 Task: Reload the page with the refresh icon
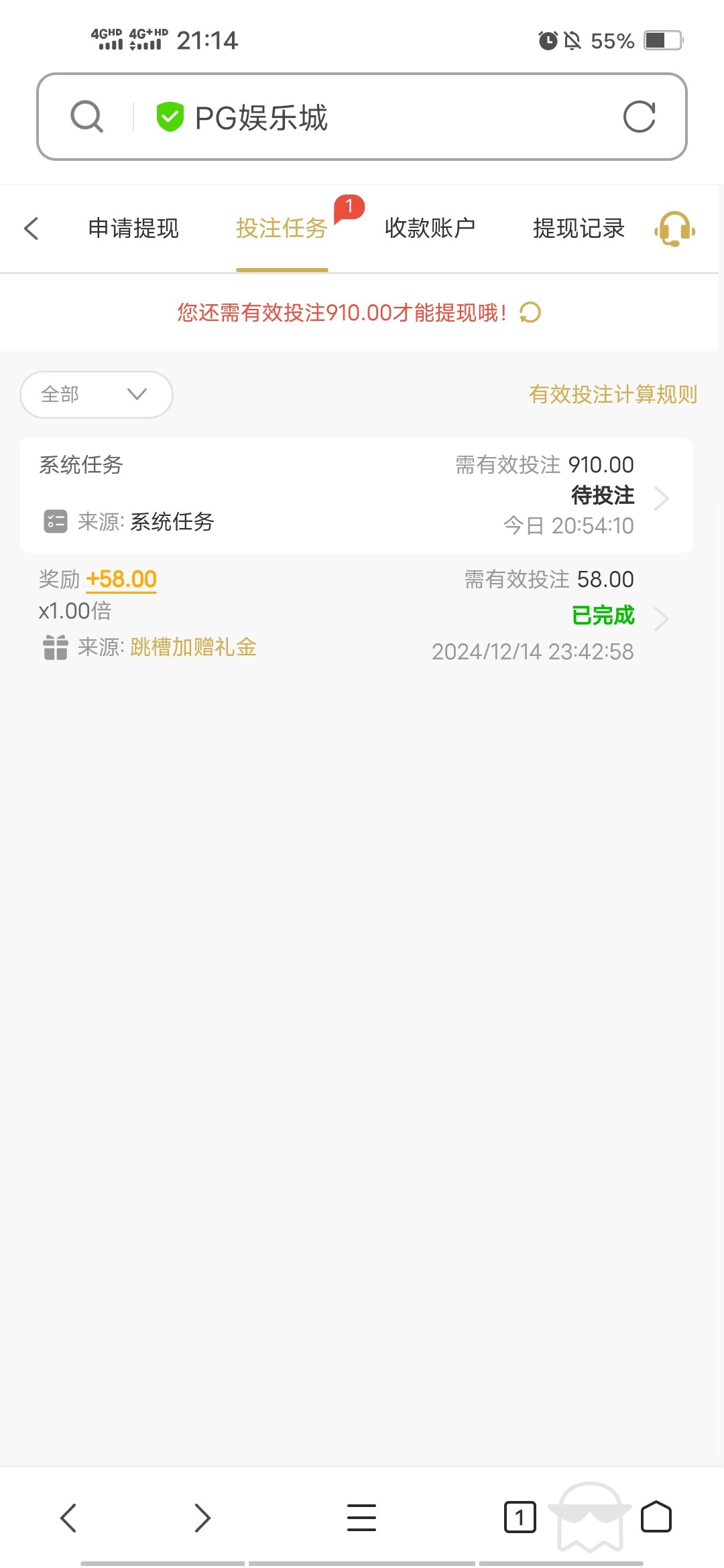click(x=639, y=117)
